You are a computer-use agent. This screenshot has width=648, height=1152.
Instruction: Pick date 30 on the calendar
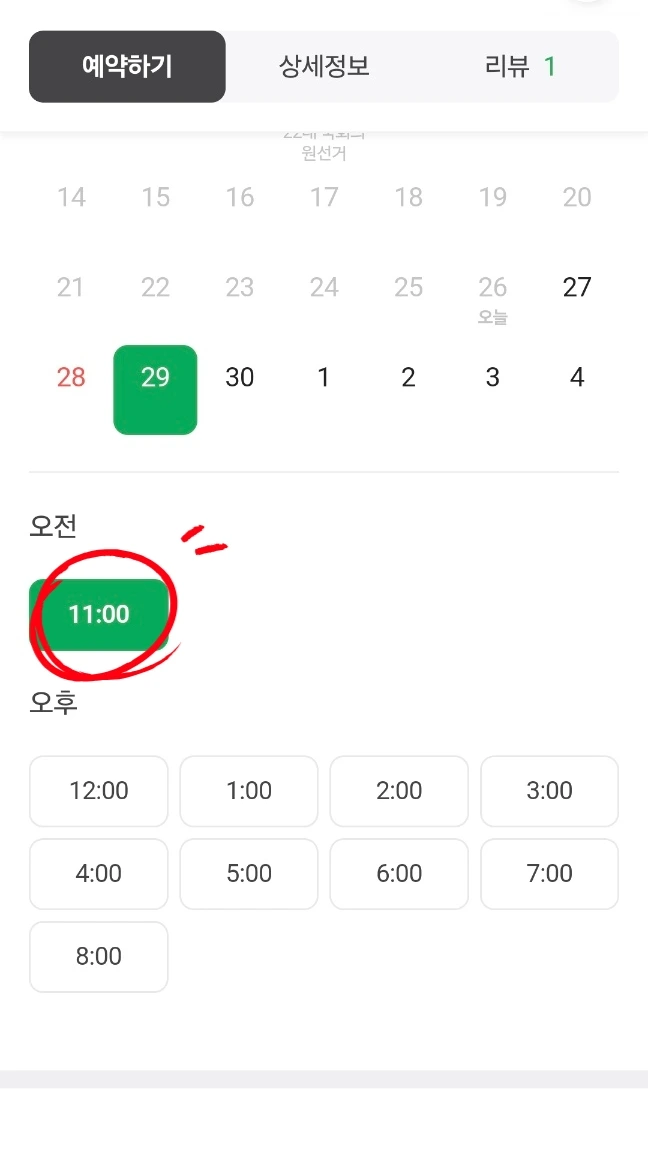[240, 378]
